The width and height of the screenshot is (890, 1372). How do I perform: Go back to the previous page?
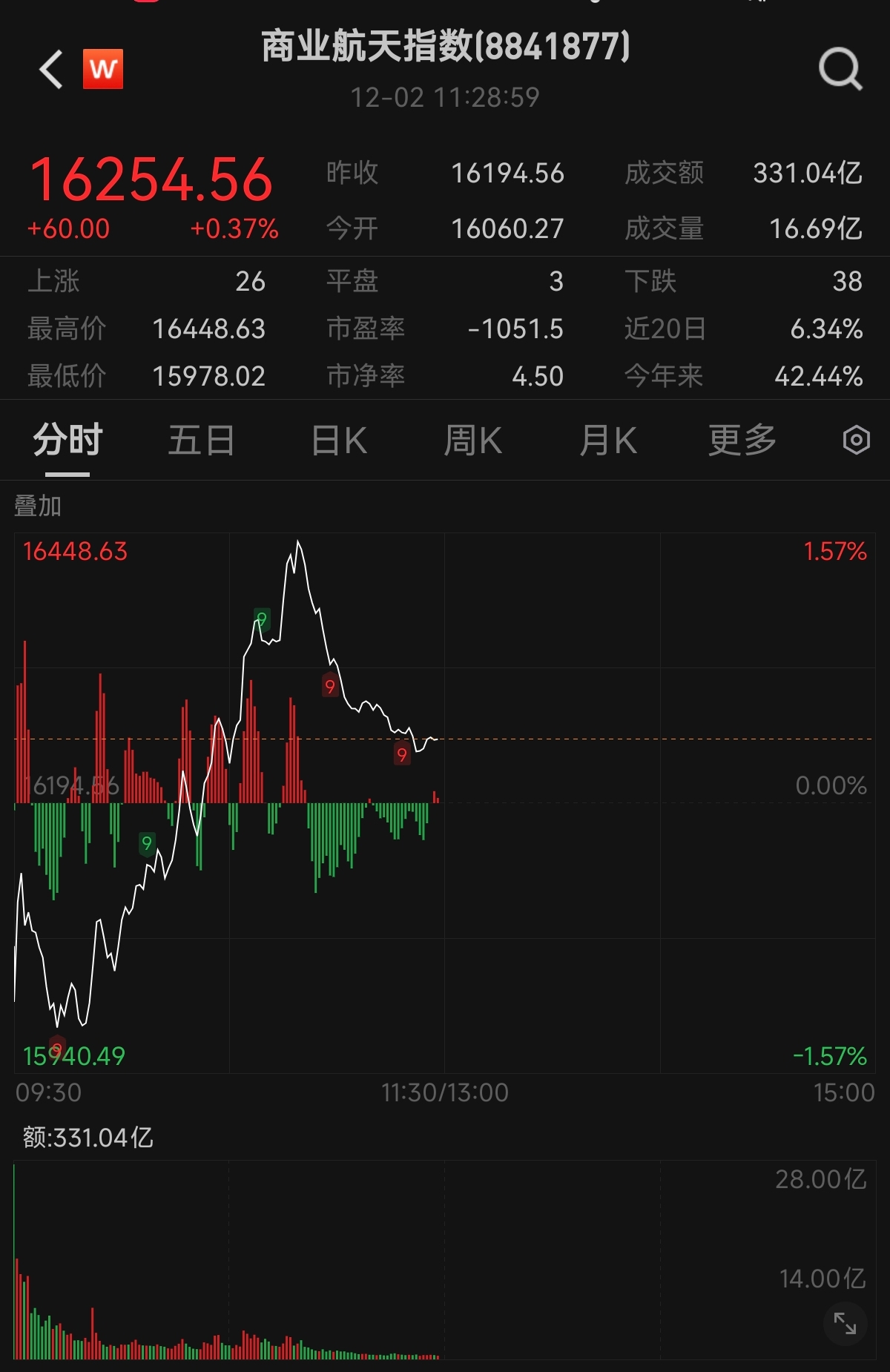click(51, 70)
